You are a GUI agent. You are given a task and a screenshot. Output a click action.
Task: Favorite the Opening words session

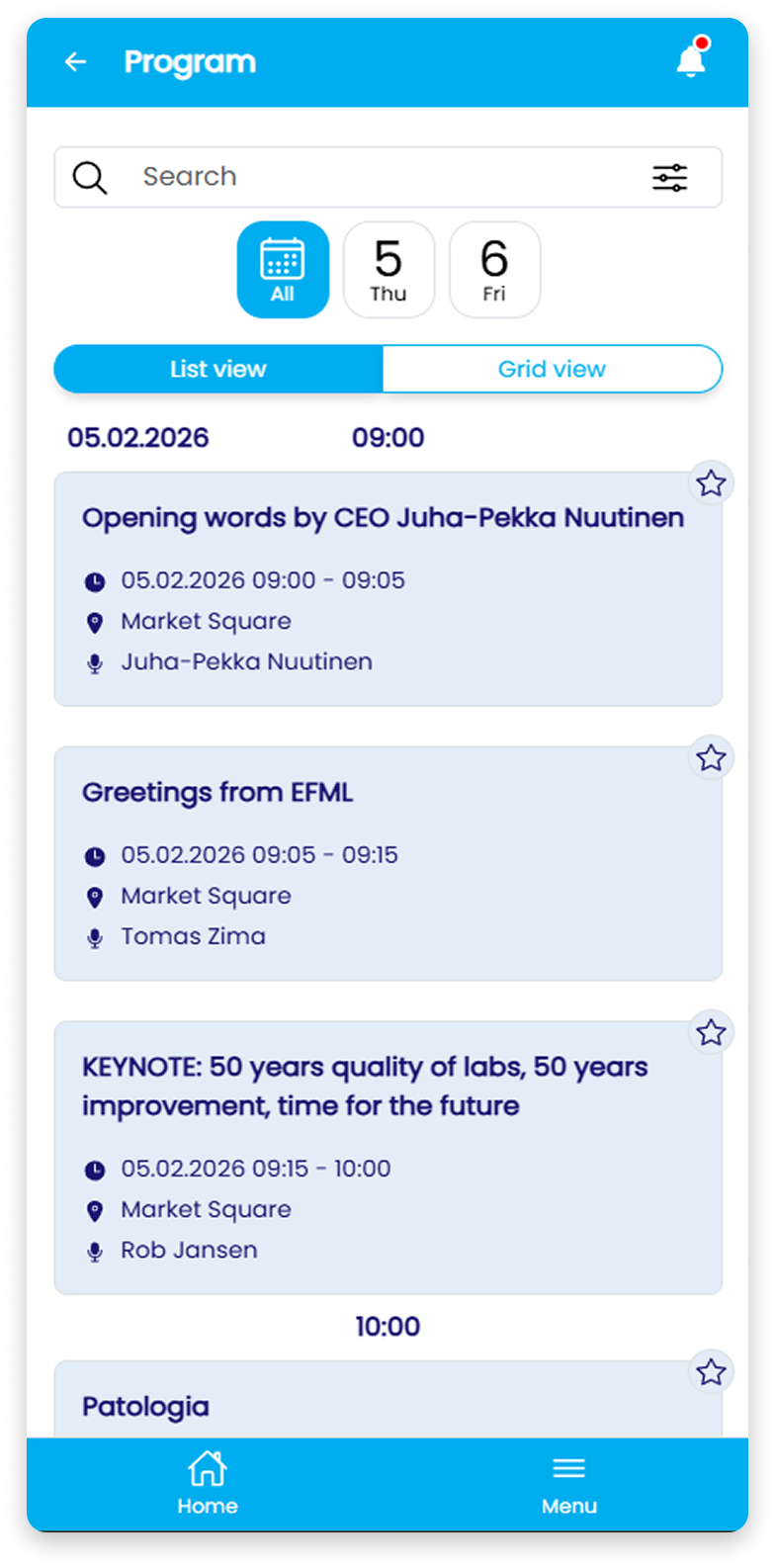coord(712,483)
